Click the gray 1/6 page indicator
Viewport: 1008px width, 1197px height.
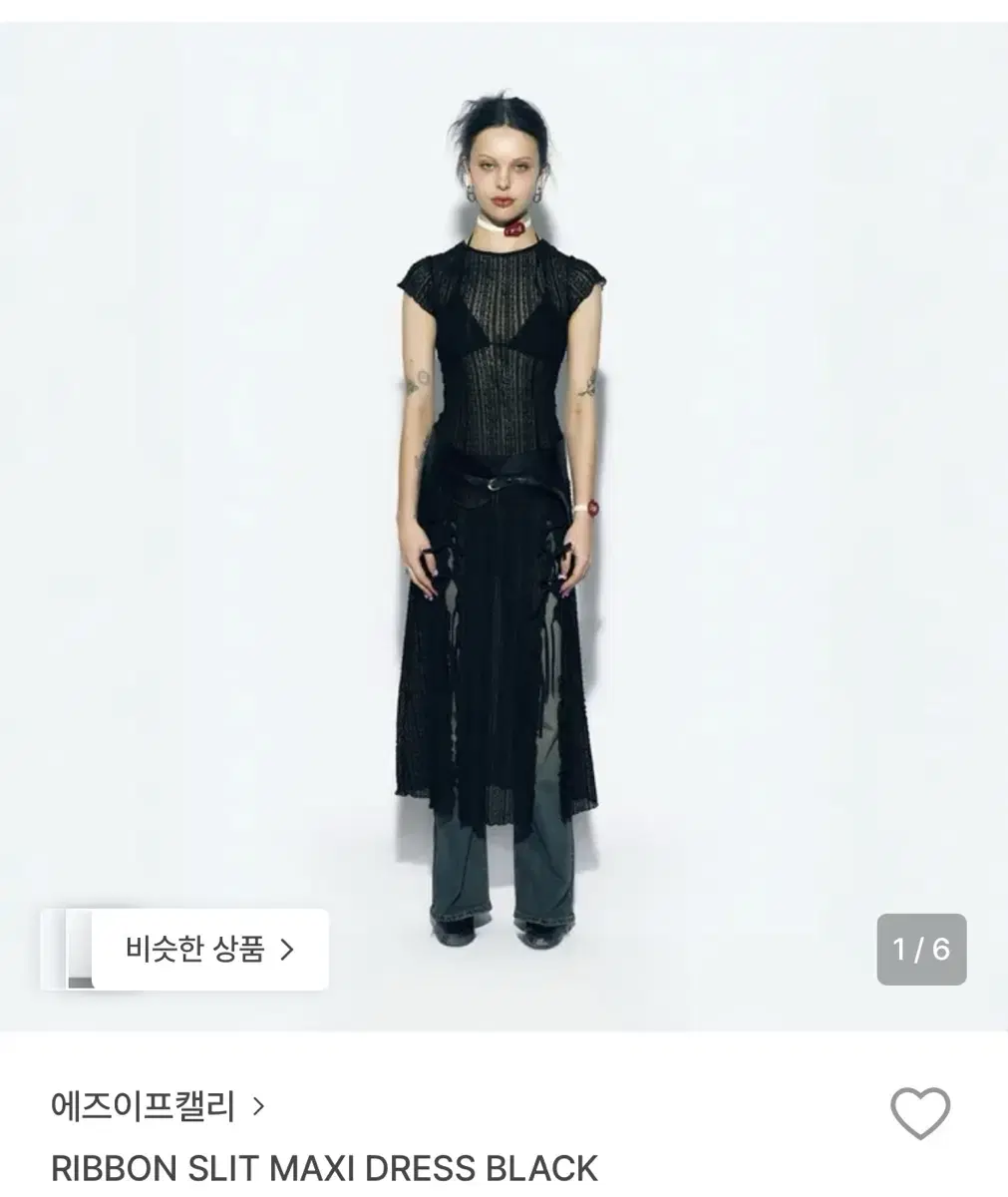click(x=918, y=949)
